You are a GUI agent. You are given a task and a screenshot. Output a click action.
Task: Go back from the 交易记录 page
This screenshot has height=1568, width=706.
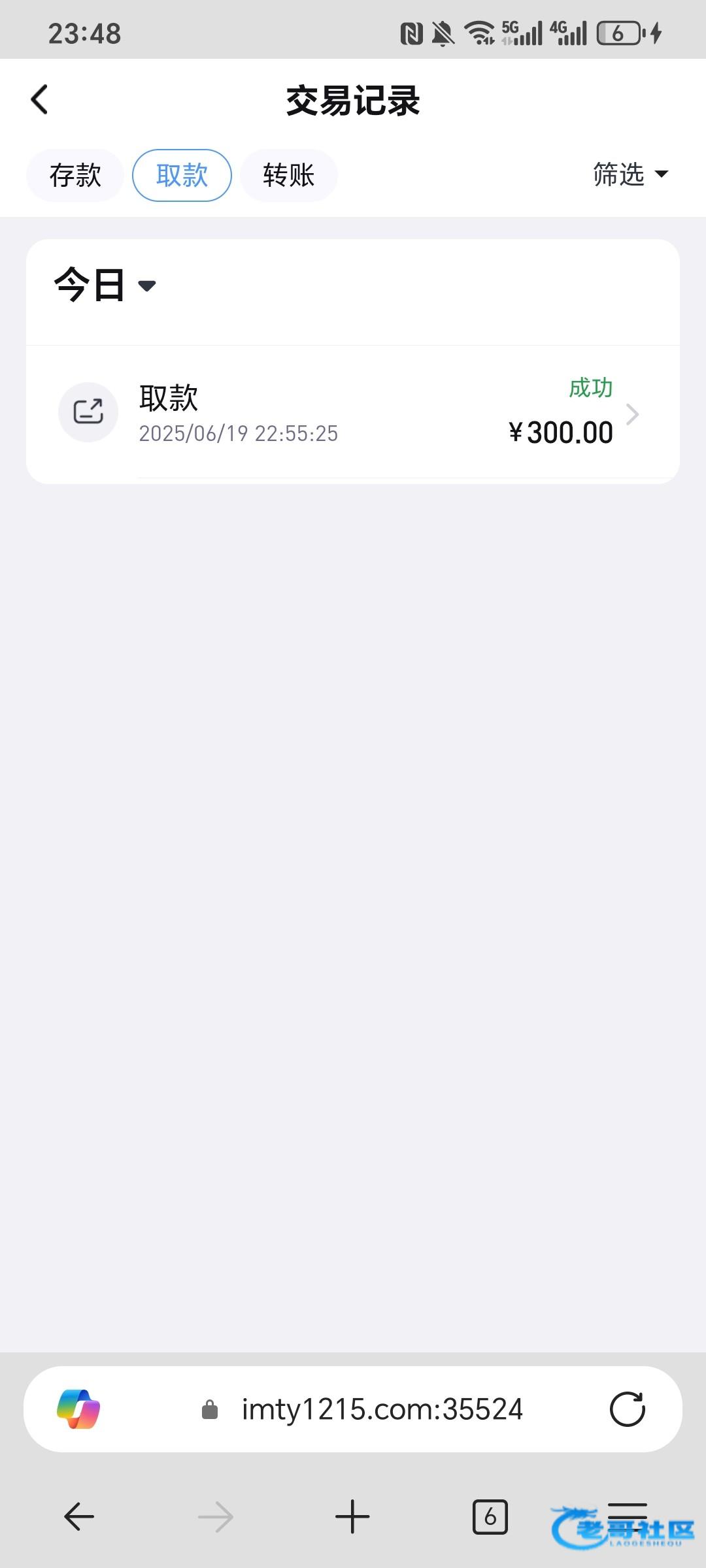click(x=40, y=100)
